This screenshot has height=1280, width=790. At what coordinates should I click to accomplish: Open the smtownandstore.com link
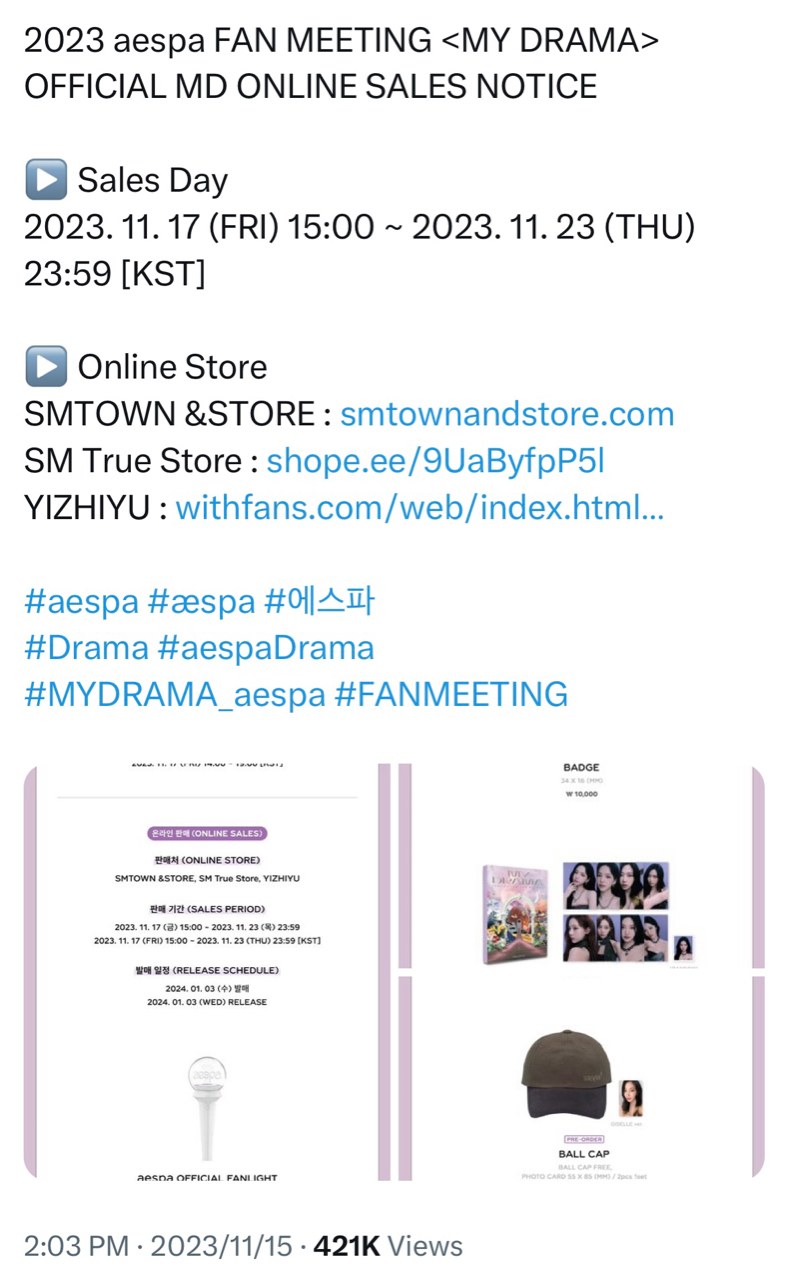click(x=506, y=414)
